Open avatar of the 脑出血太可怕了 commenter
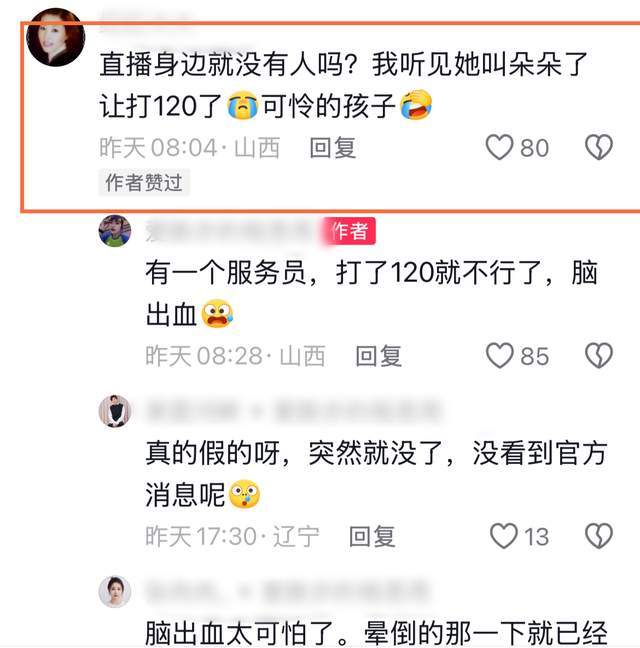Viewport: 640px width, 648px height. pos(115,592)
